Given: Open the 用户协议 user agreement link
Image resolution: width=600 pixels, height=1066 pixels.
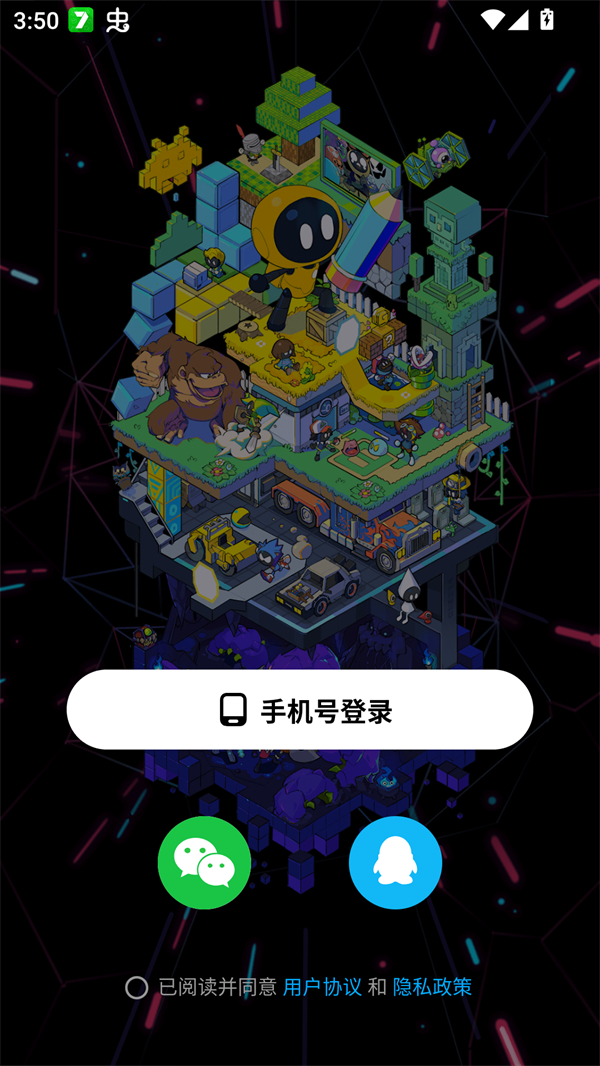Looking at the screenshot, I should pos(322,987).
